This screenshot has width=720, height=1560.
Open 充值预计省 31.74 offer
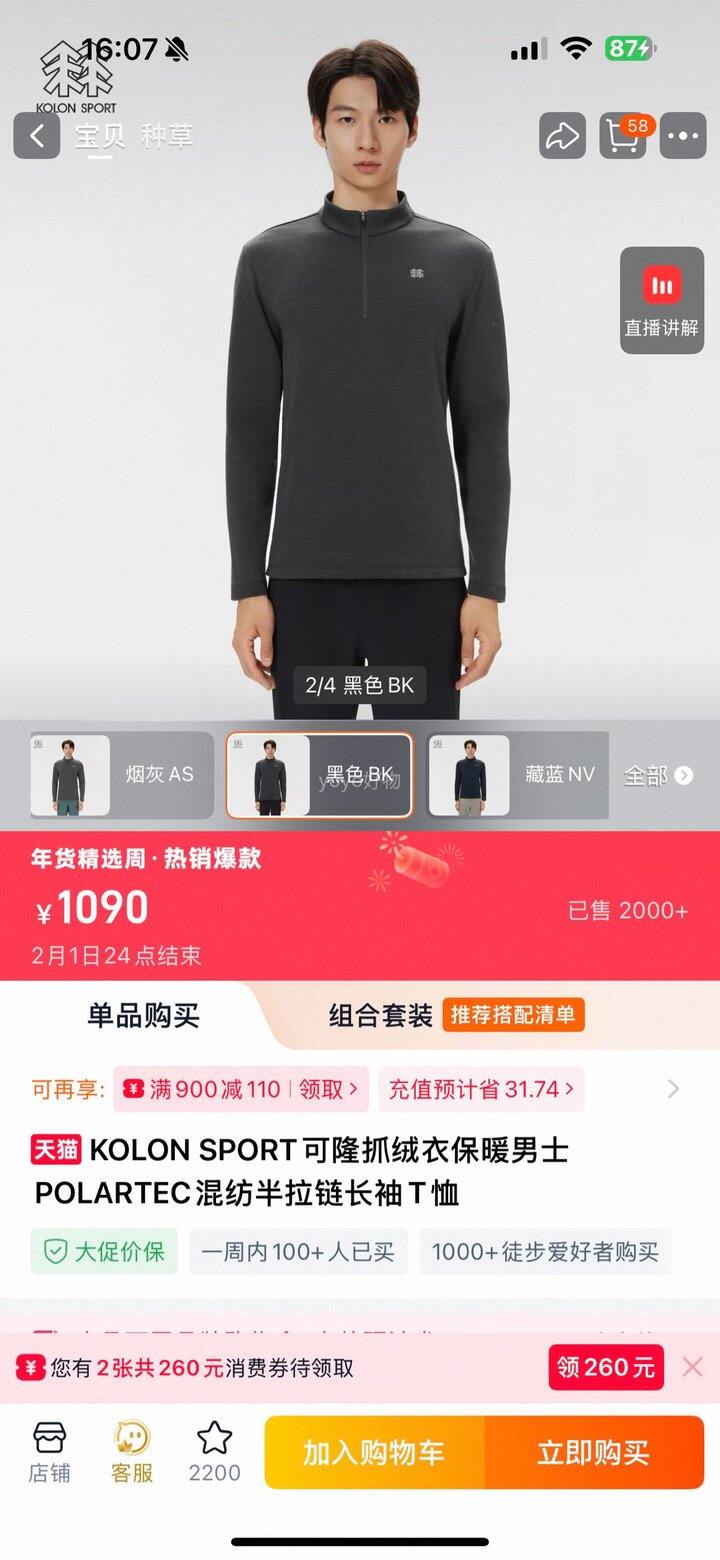(x=481, y=1089)
